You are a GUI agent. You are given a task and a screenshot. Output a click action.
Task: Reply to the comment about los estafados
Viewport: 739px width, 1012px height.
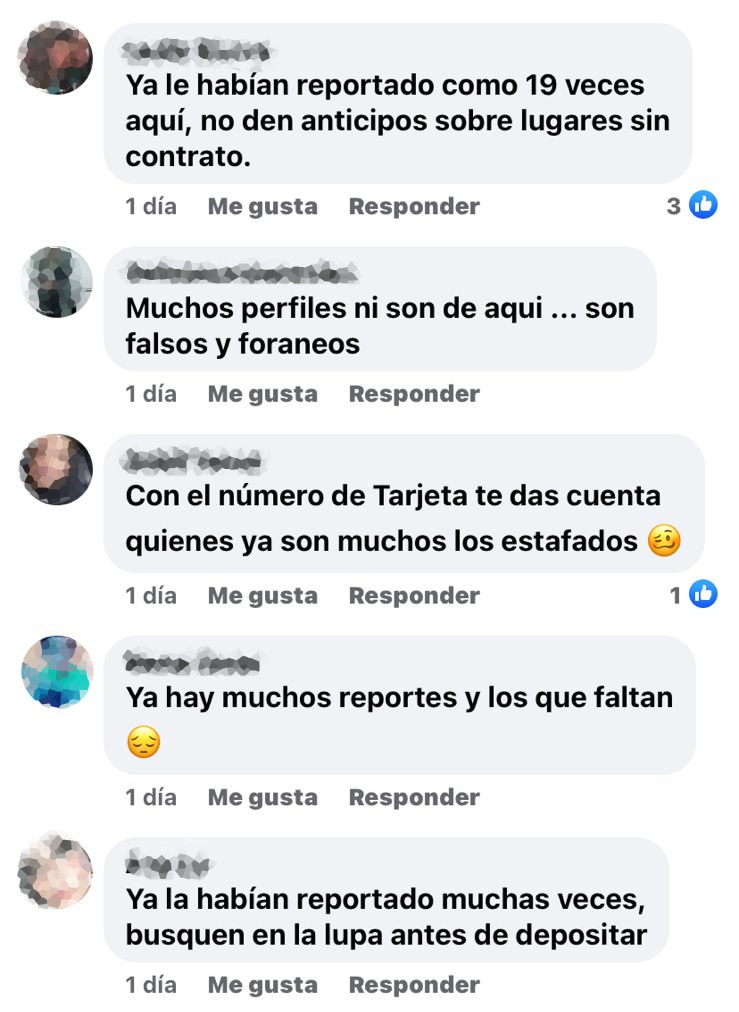tap(414, 596)
